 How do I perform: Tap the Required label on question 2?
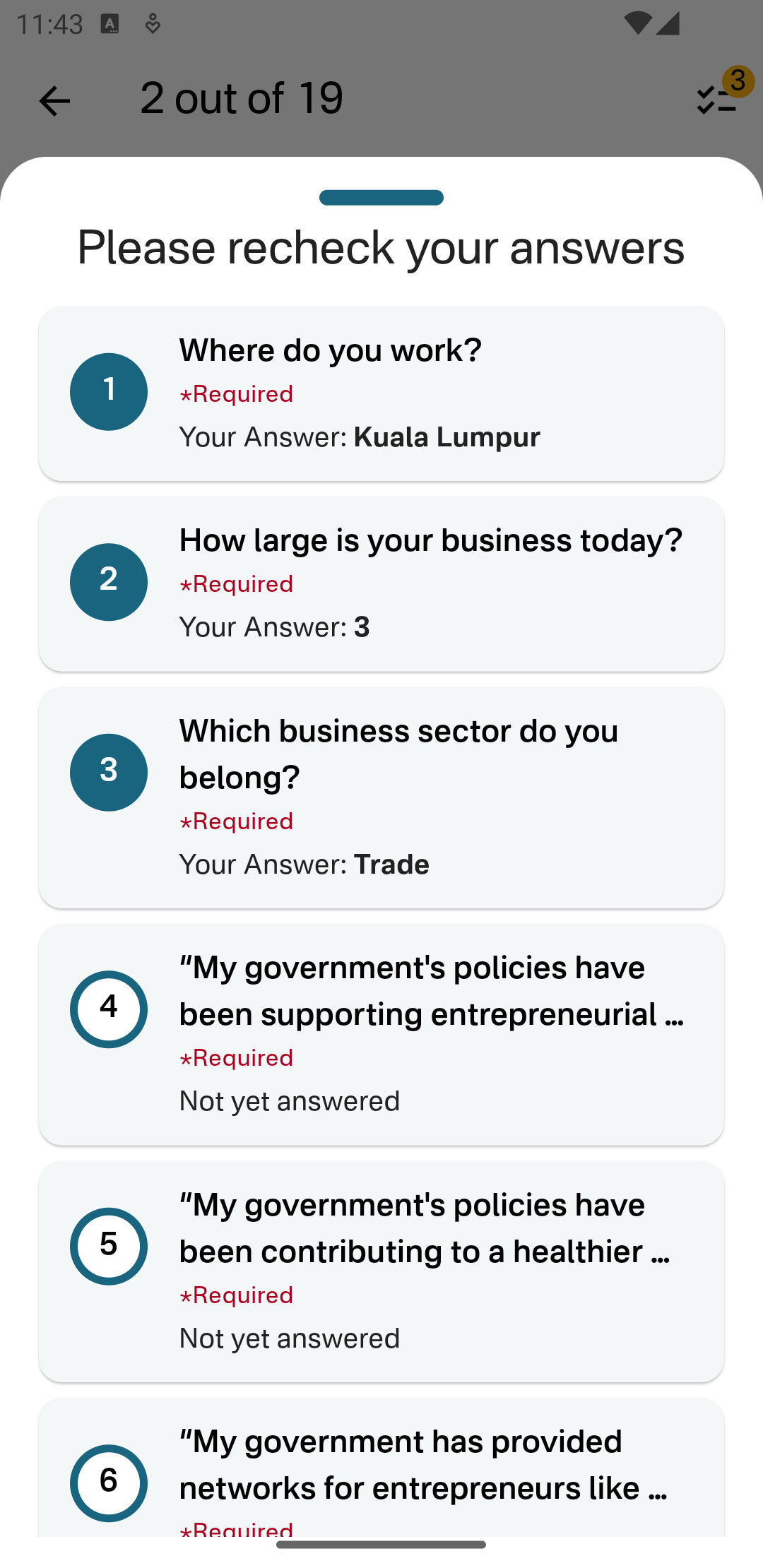click(x=236, y=583)
